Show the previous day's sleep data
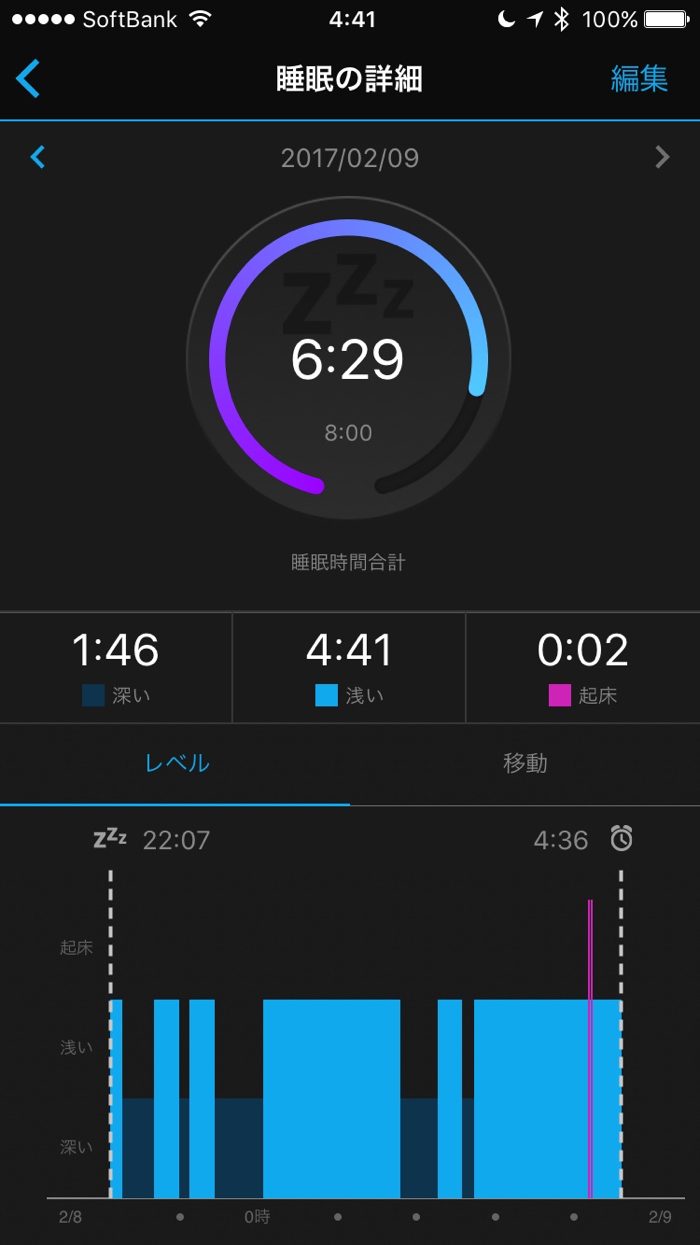Image resolution: width=700 pixels, height=1245 pixels. 38,157
